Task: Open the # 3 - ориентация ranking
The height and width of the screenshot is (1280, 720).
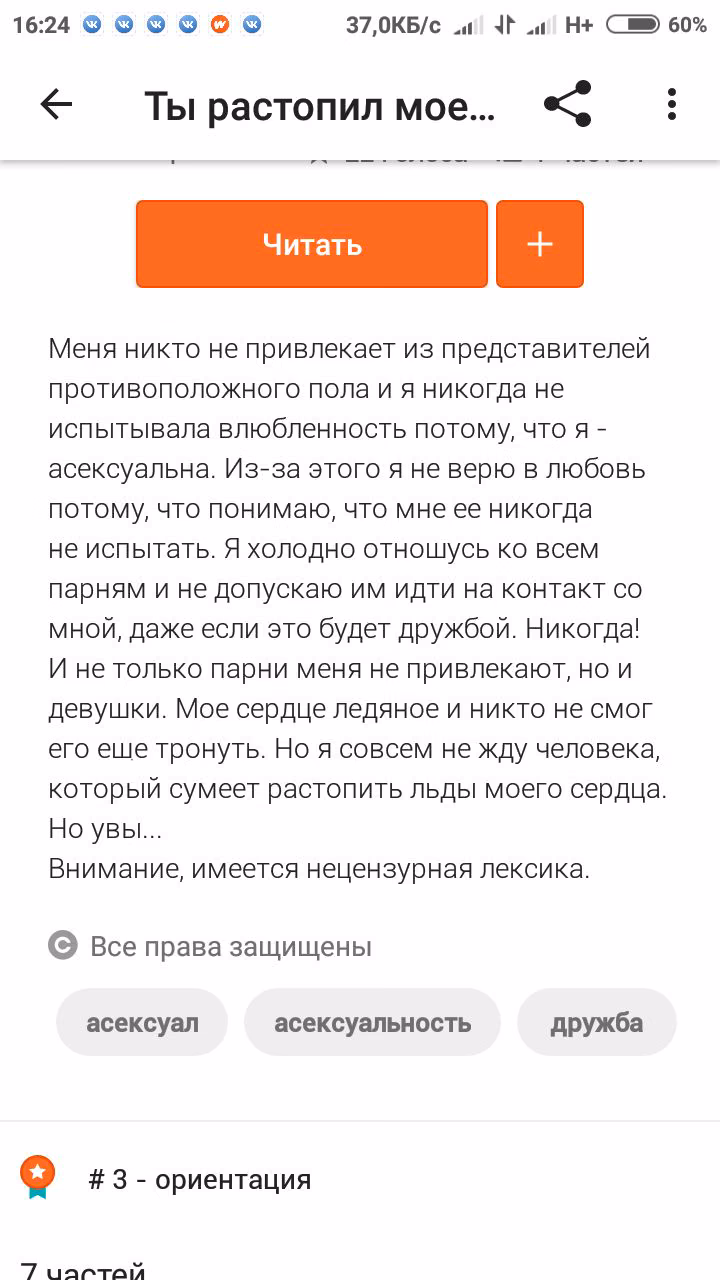Action: pos(200,1179)
